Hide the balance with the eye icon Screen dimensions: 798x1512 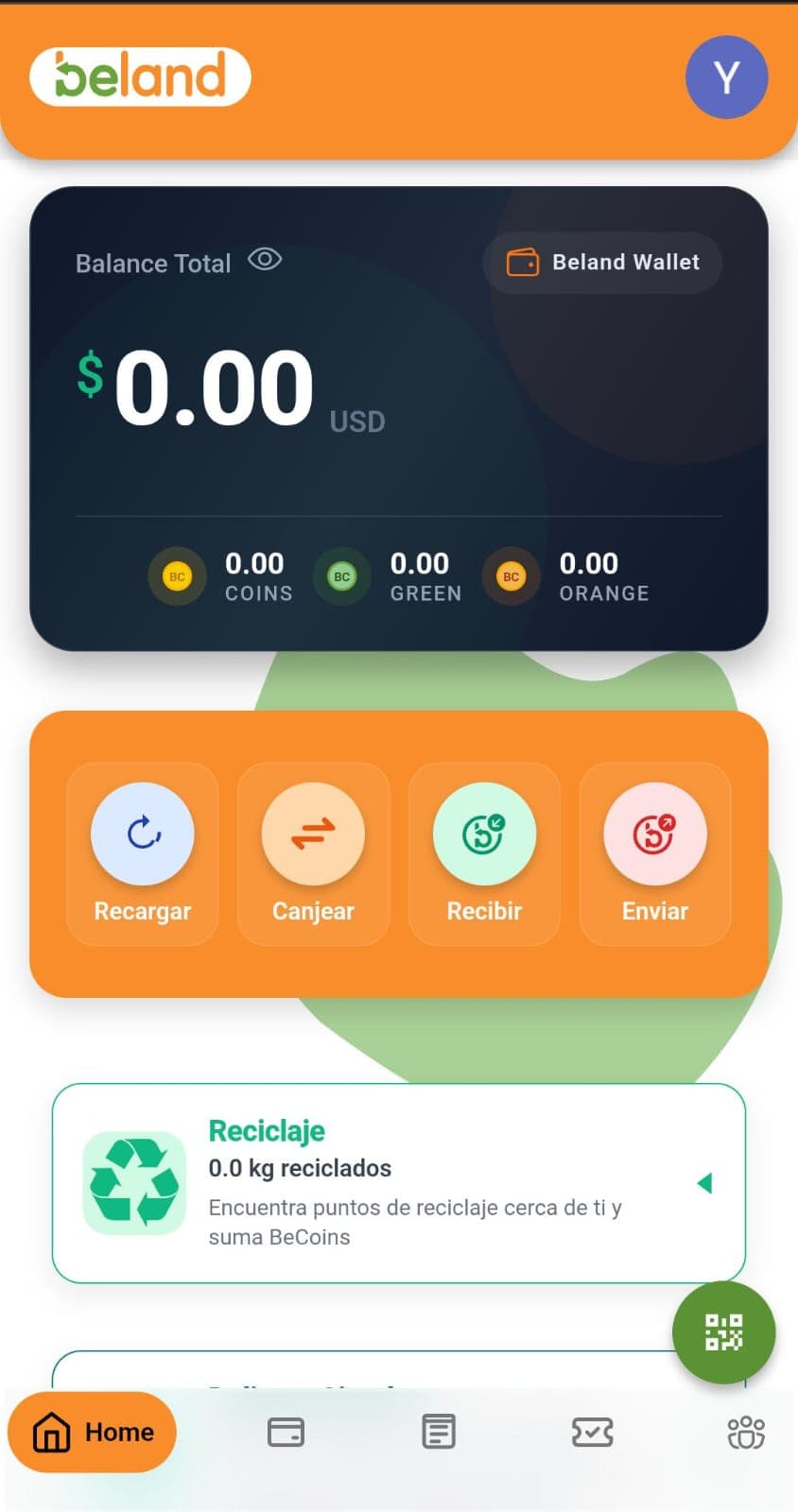(265, 259)
